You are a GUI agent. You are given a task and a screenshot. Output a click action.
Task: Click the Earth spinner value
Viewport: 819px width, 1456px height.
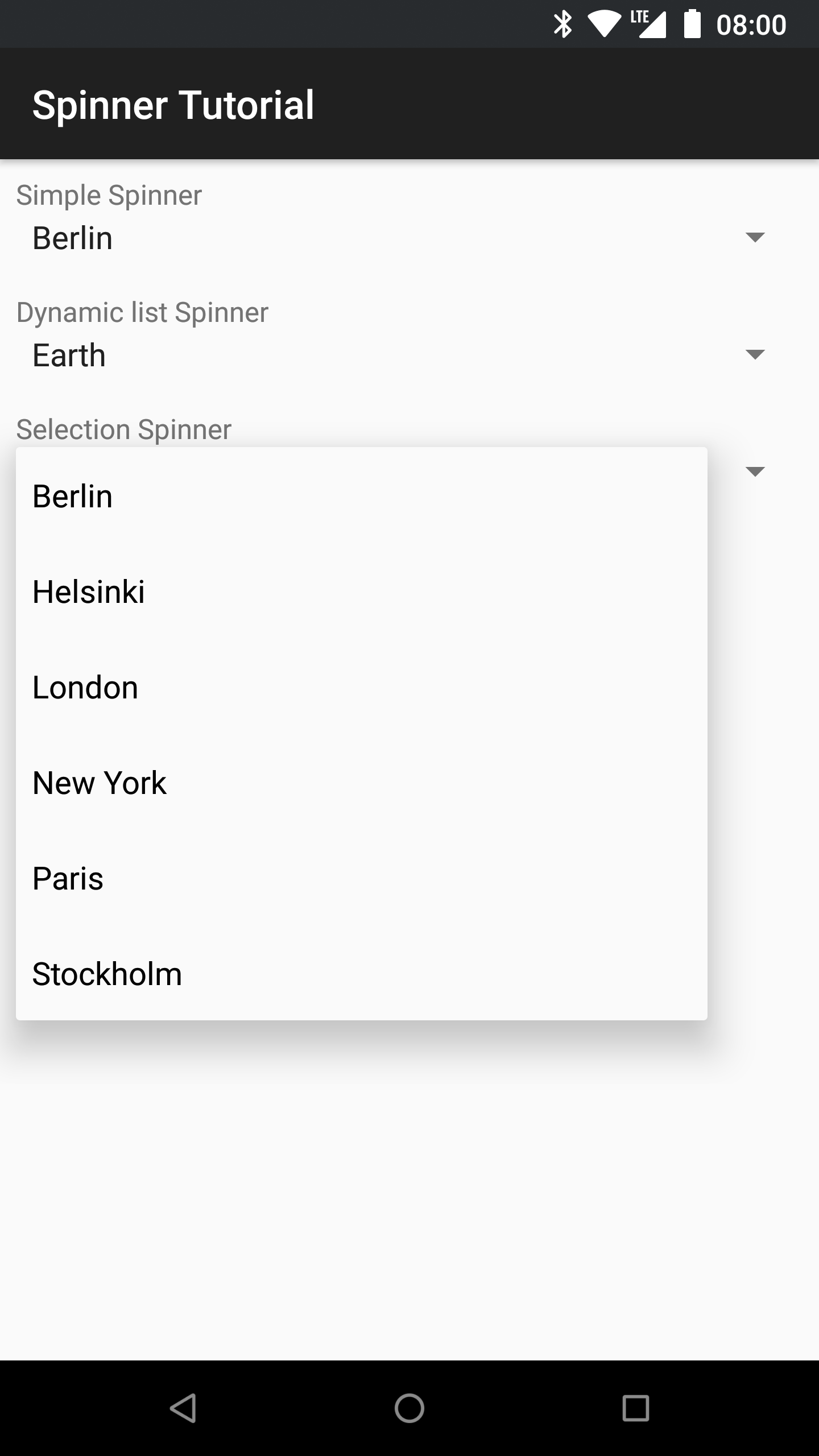coord(69,356)
